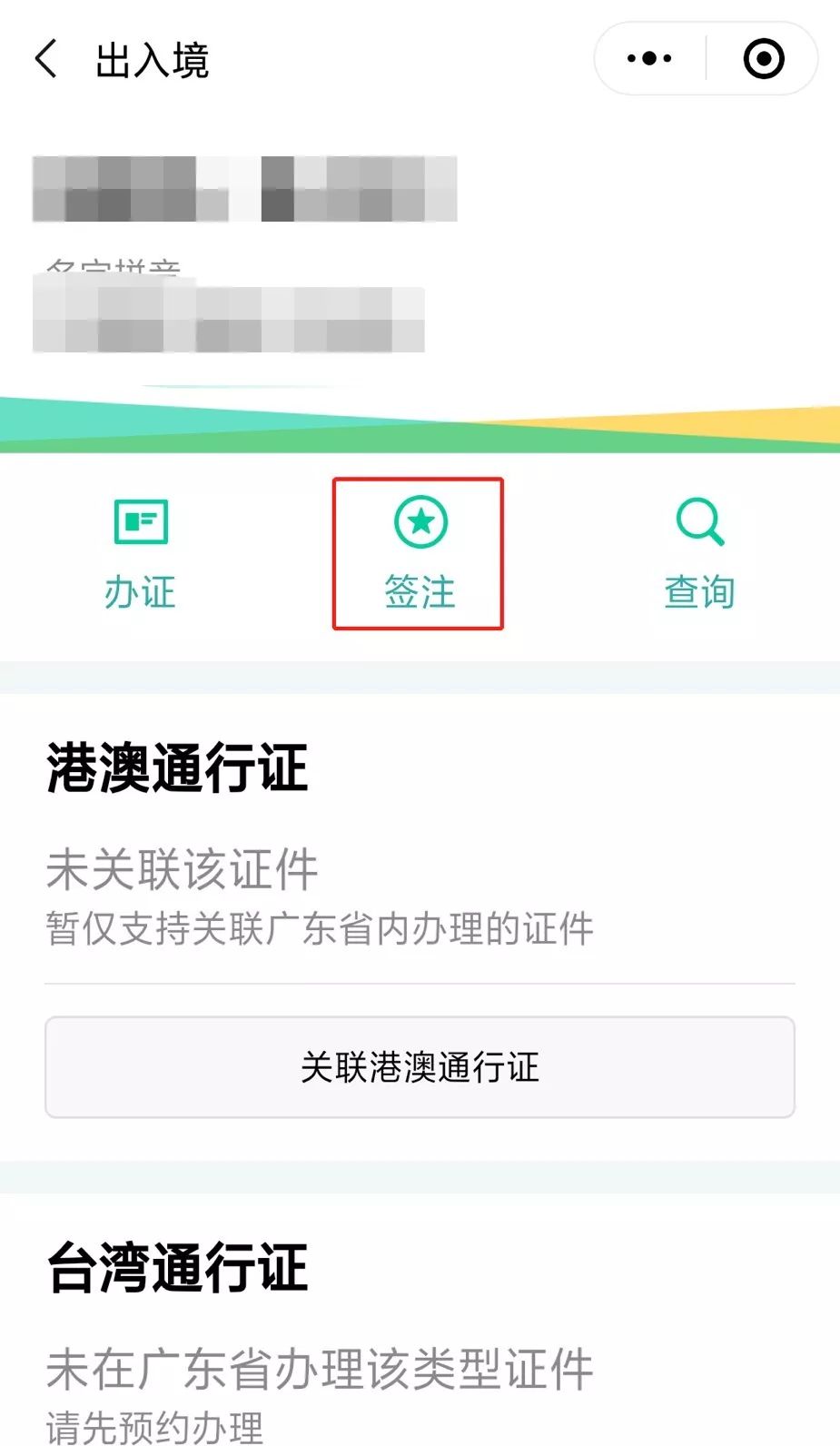This screenshot has width=840, height=1446.
Task: Click the 关联港澳通行证 button
Action: [x=420, y=1067]
